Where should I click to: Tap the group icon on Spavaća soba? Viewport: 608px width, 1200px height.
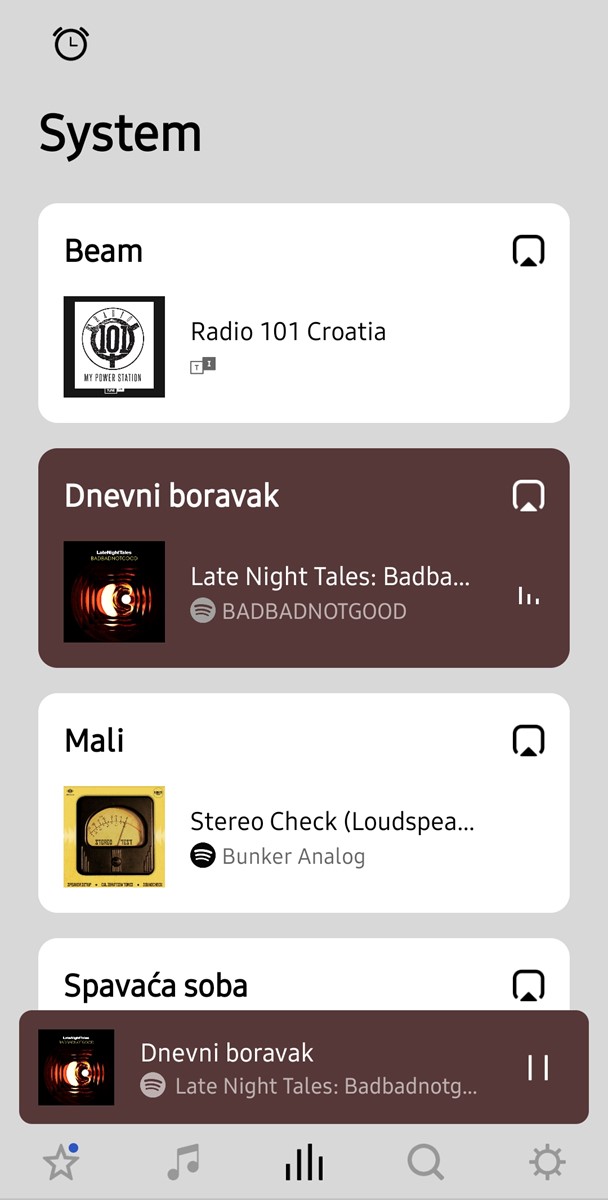[x=528, y=985]
